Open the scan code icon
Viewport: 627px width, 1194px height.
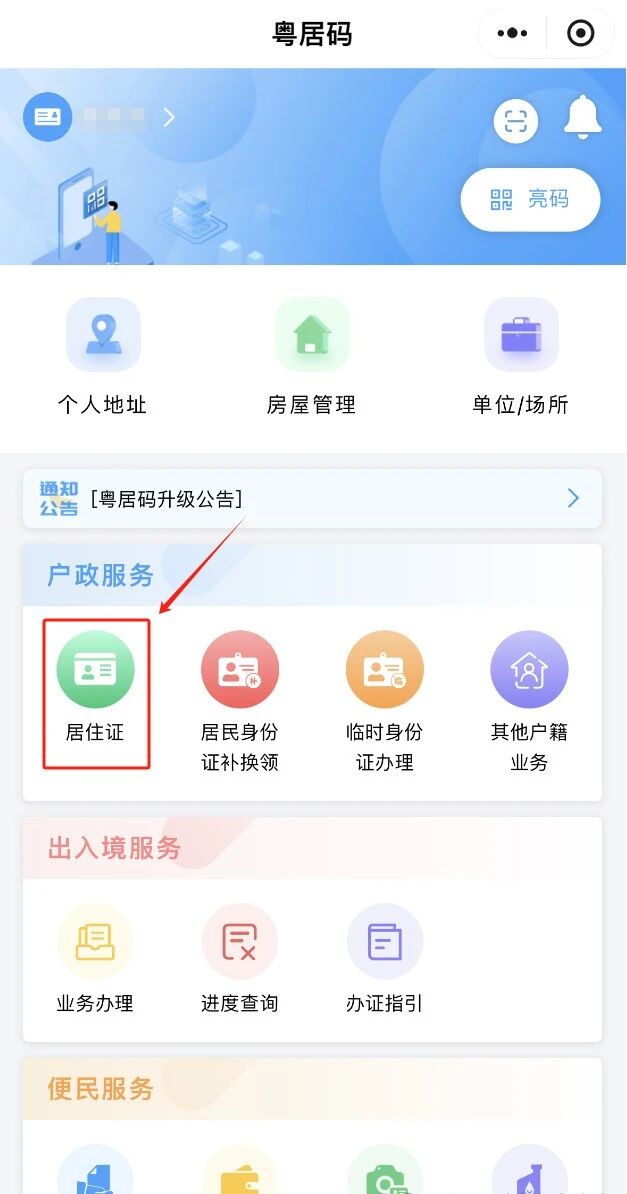[x=516, y=122]
